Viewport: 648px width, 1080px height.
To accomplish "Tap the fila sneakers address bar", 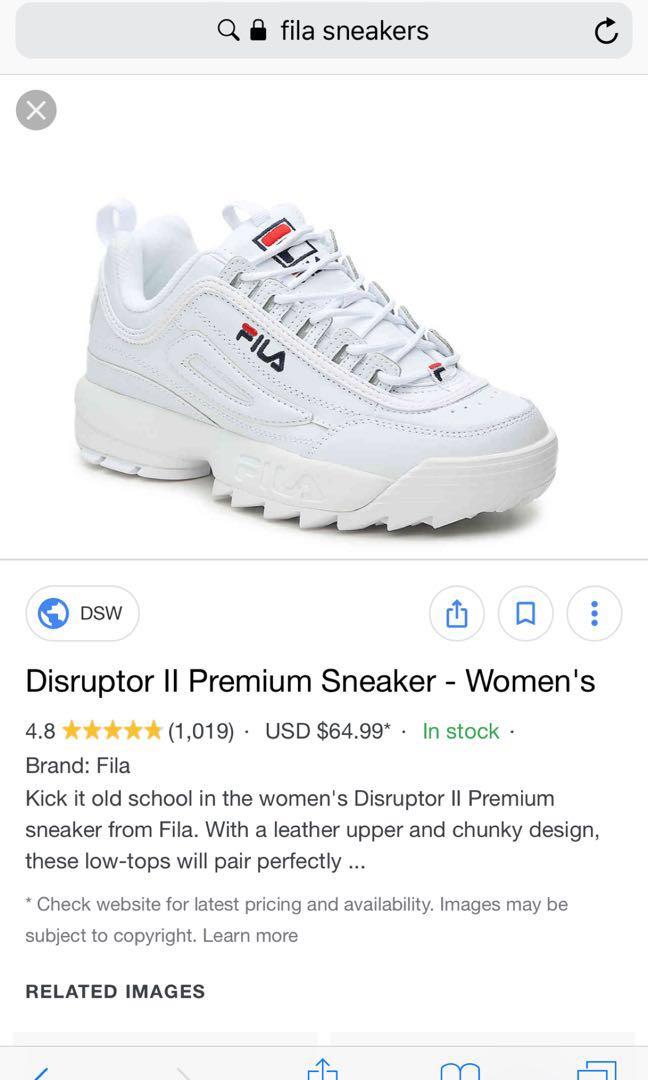I will coord(324,31).
